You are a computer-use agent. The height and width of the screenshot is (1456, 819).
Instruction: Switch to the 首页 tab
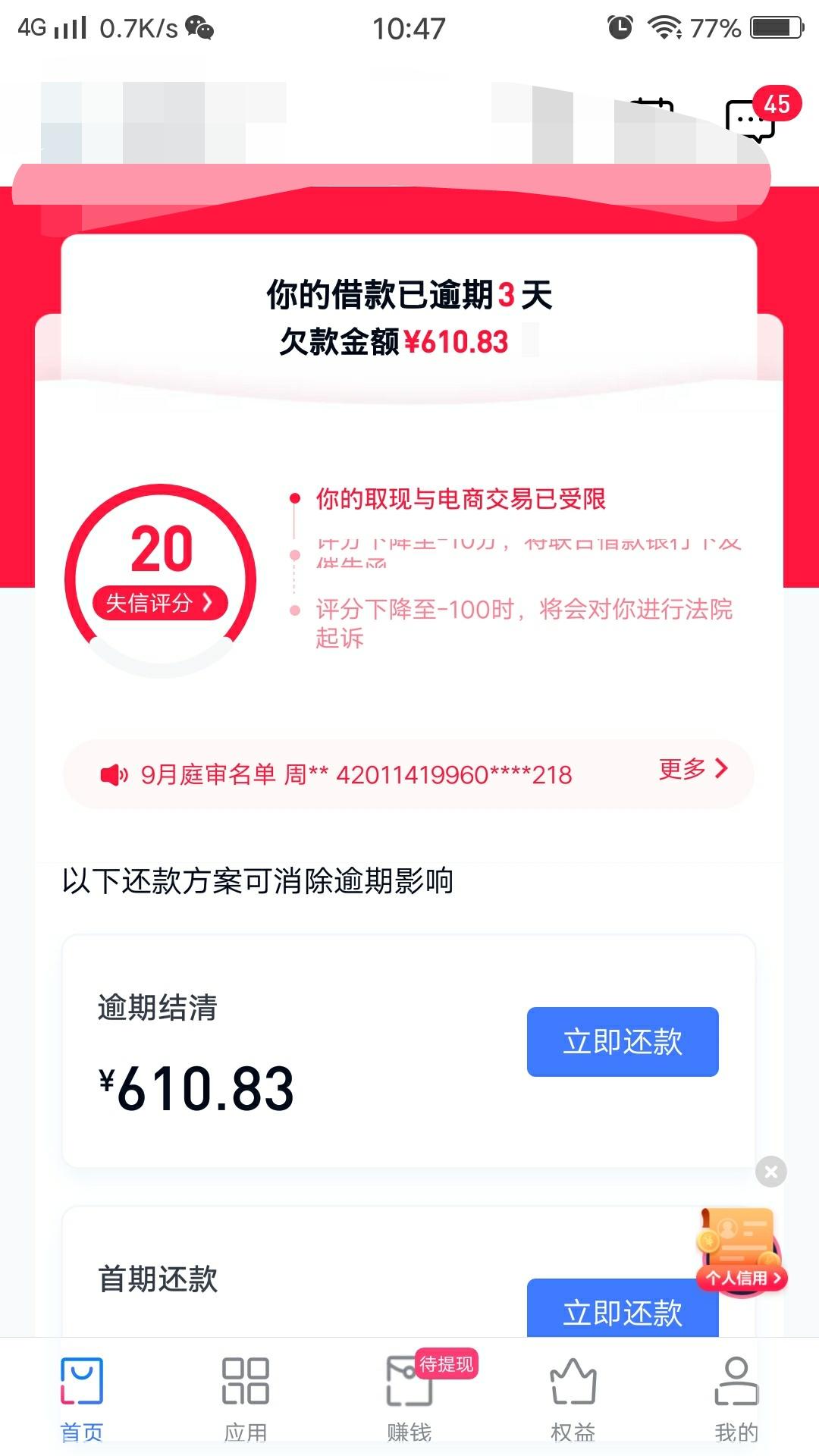(x=82, y=1398)
